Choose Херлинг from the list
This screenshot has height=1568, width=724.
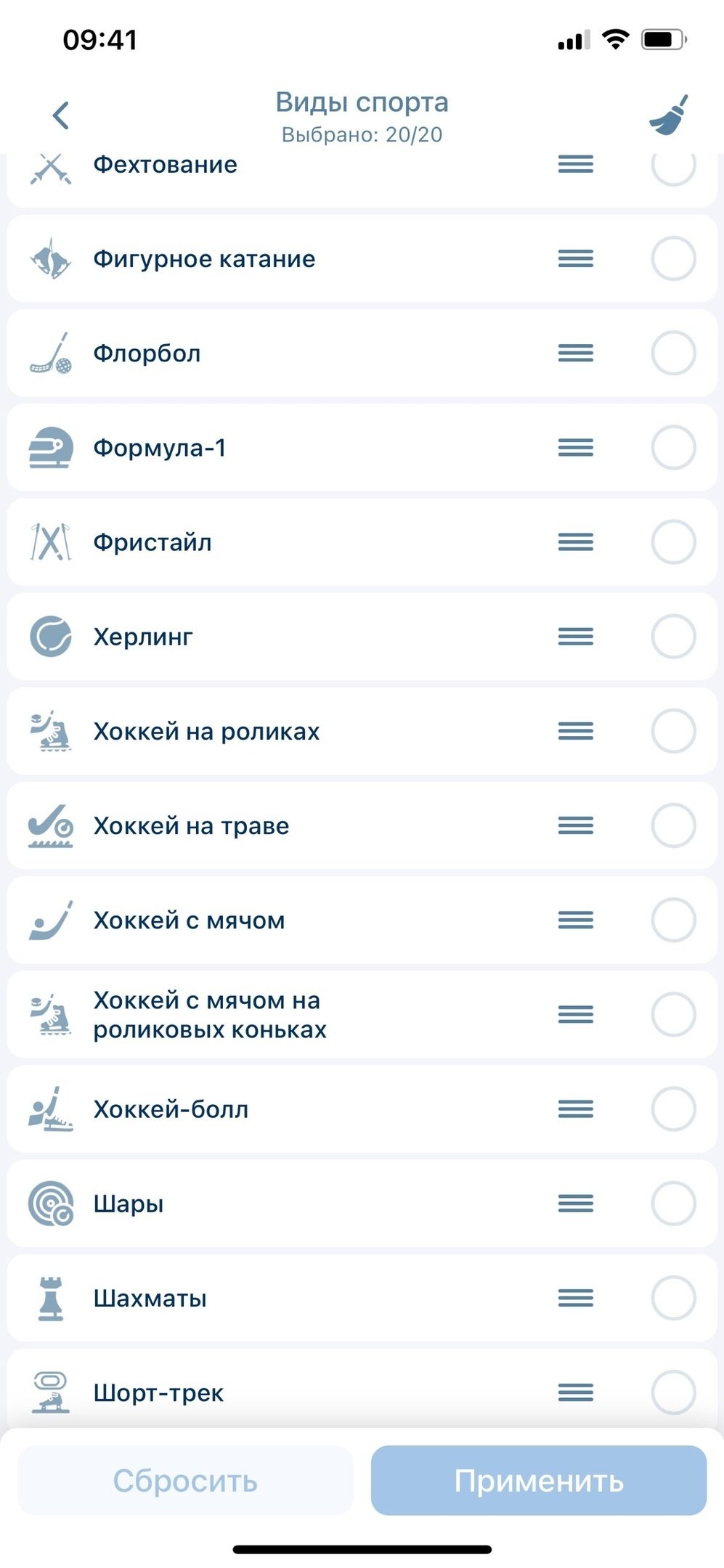[x=673, y=637]
